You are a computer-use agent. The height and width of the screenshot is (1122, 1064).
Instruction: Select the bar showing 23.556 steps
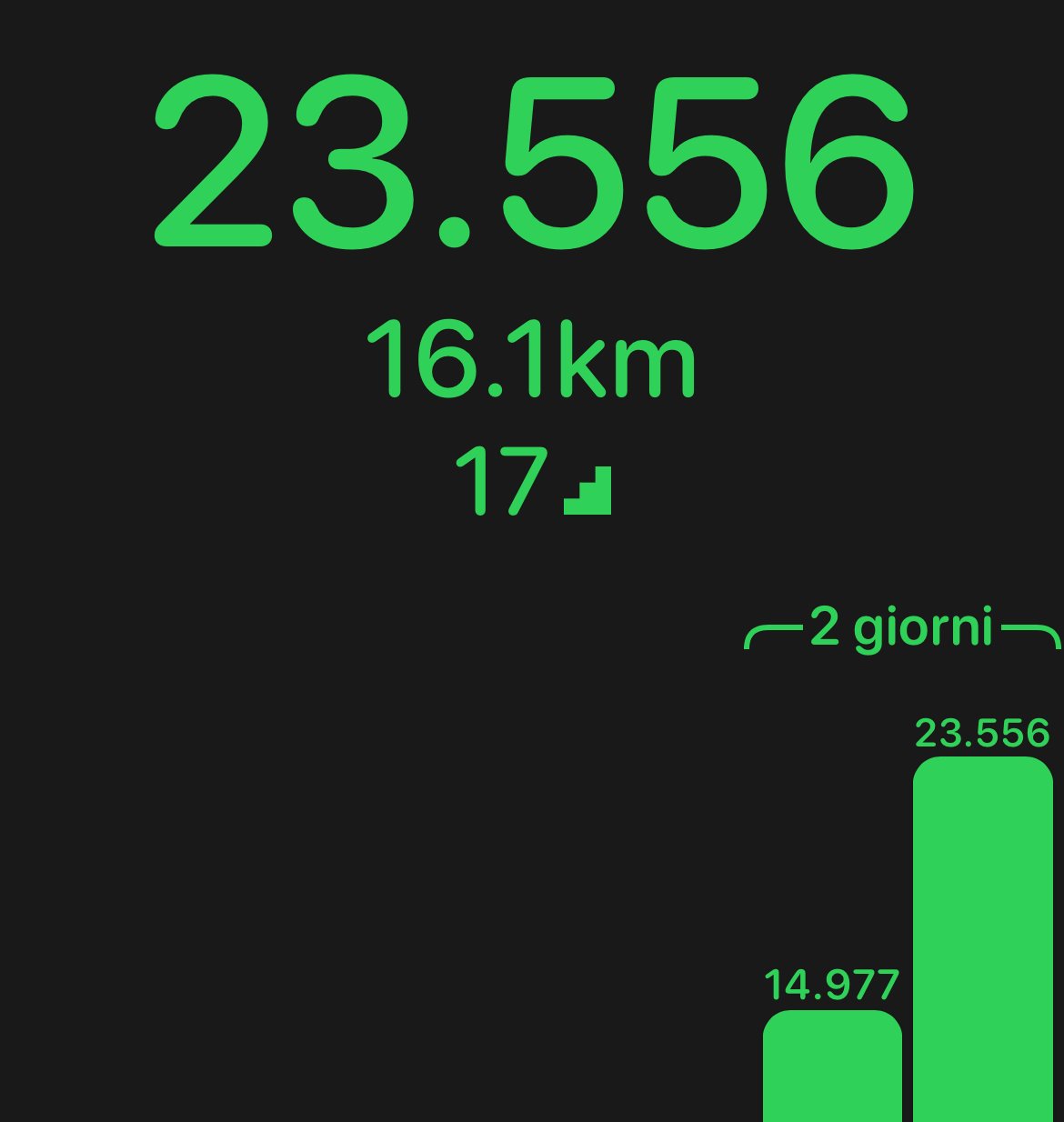click(982, 941)
